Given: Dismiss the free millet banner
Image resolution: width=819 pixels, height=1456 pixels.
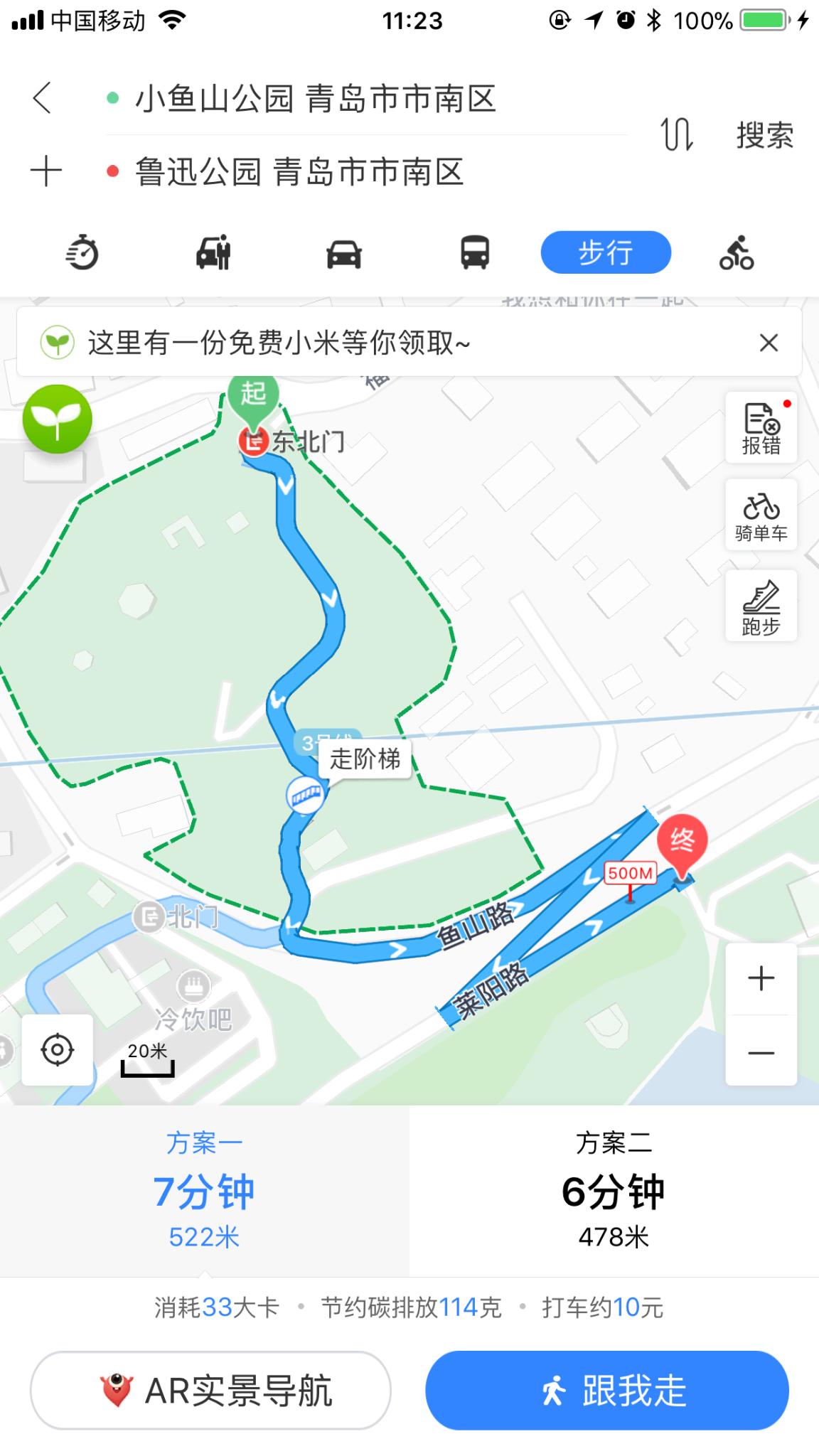Looking at the screenshot, I should 769,343.
